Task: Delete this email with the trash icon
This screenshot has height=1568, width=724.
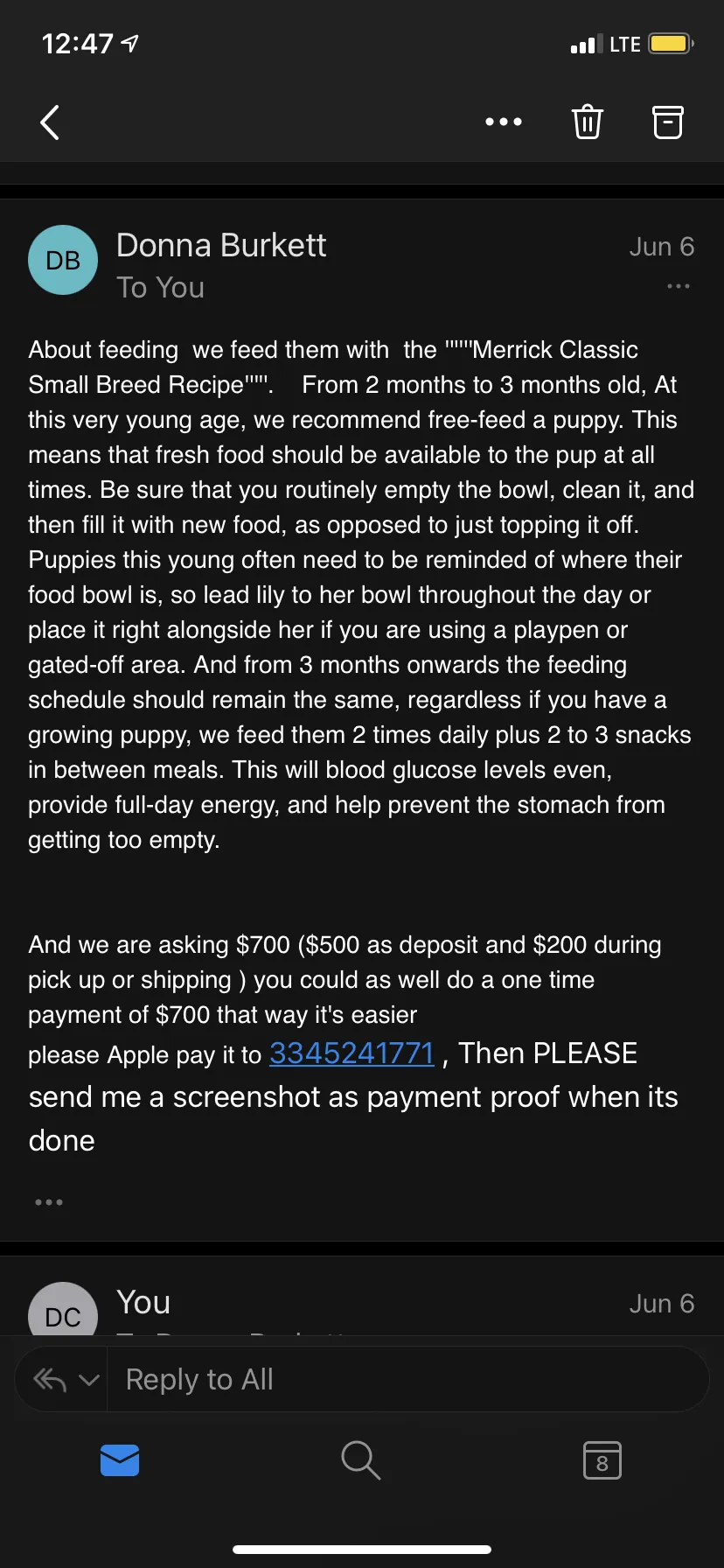Action: pyautogui.click(x=588, y=122)
